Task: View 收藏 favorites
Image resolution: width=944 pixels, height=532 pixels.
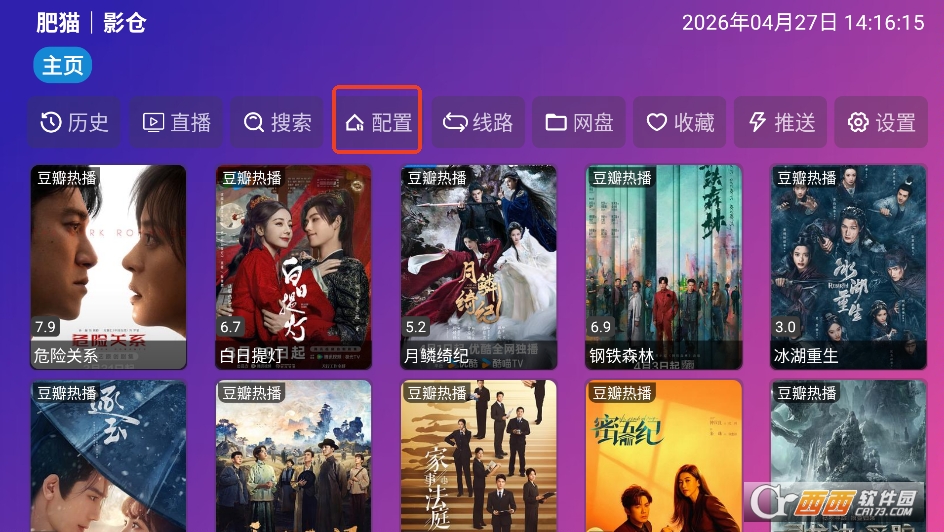Action: (x=680, y=122)
